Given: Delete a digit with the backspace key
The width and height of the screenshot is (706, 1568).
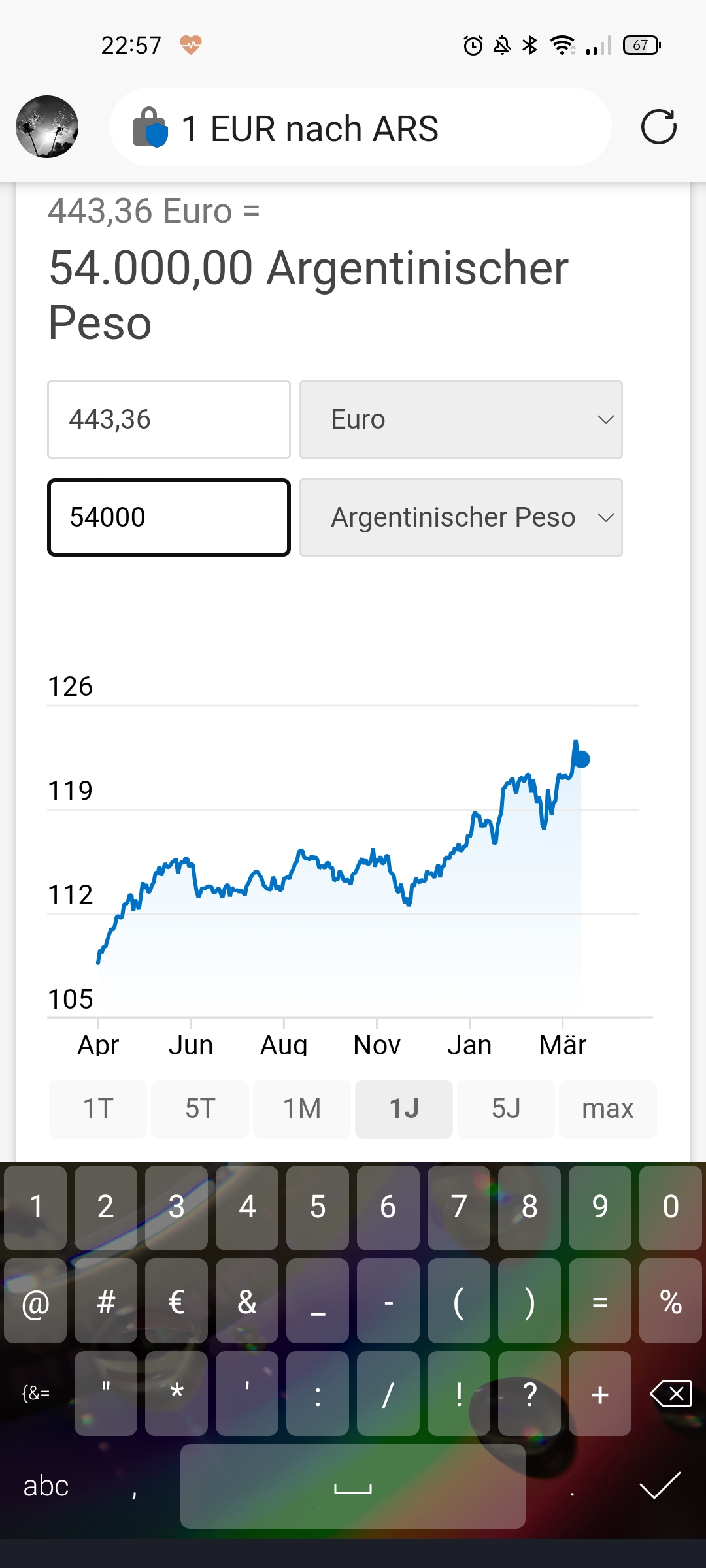Looking at the screenshot, I should pyautogui.click(x=671, y=1394).
